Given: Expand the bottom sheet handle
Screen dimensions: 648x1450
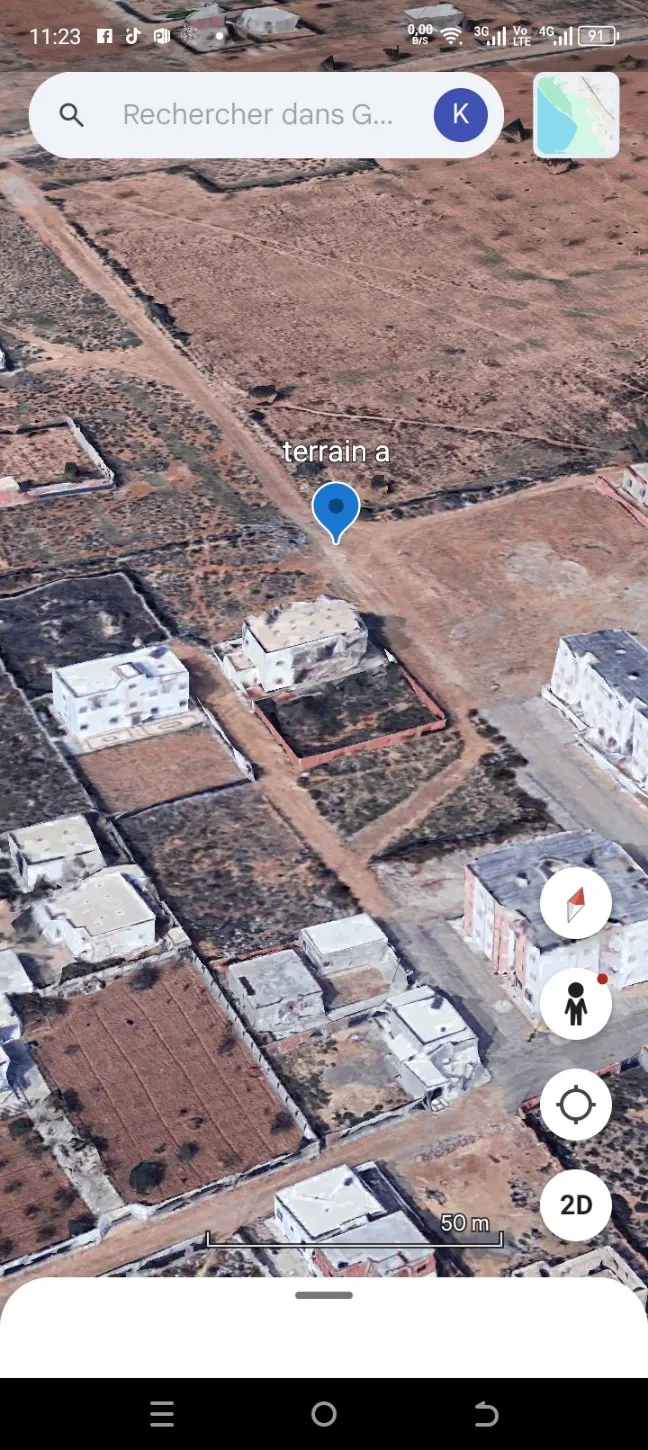Looking at the screenshot, I should [324, 1295].
